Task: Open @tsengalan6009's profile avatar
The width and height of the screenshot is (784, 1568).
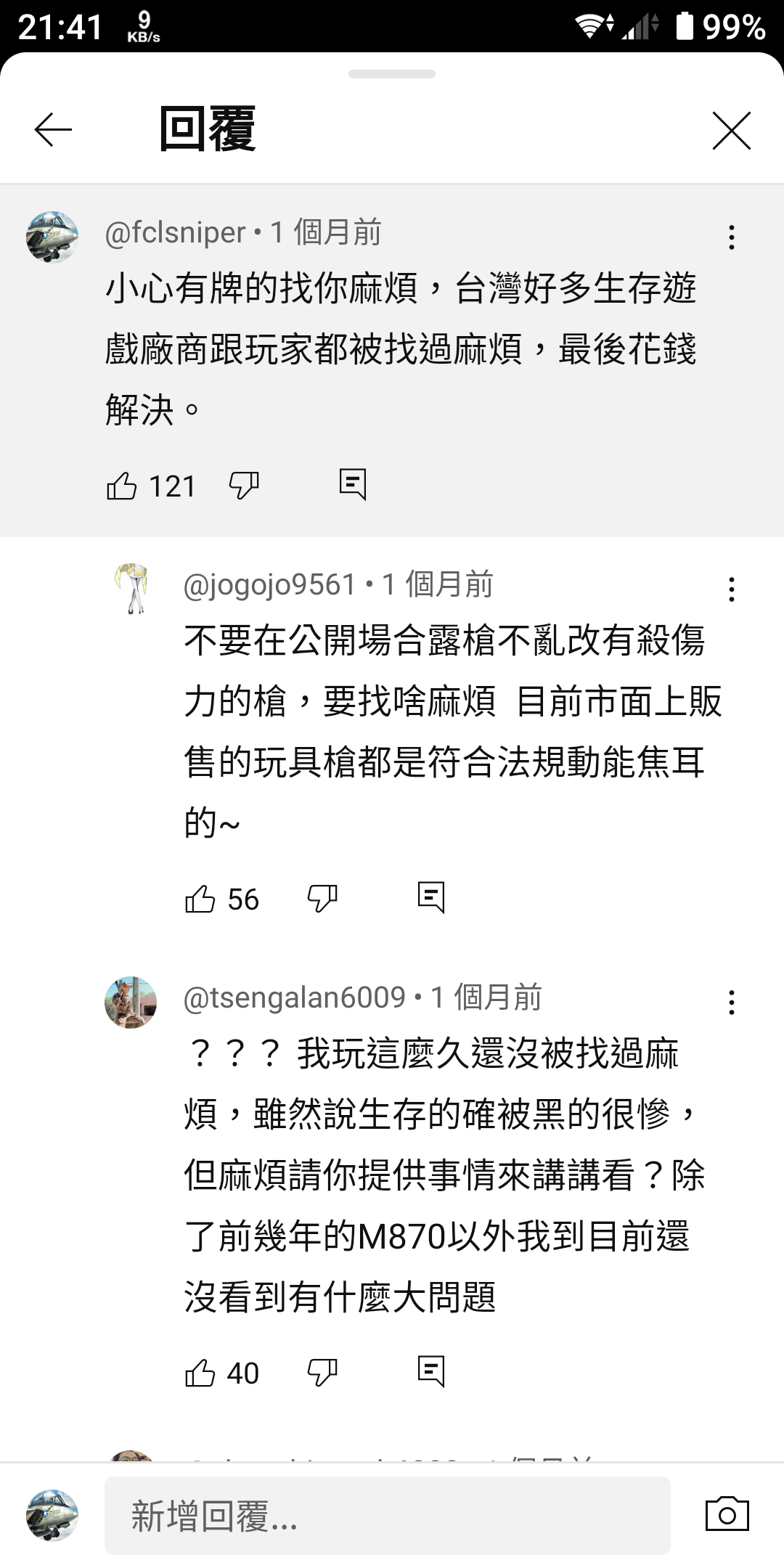Action: tap(131, 1002)
